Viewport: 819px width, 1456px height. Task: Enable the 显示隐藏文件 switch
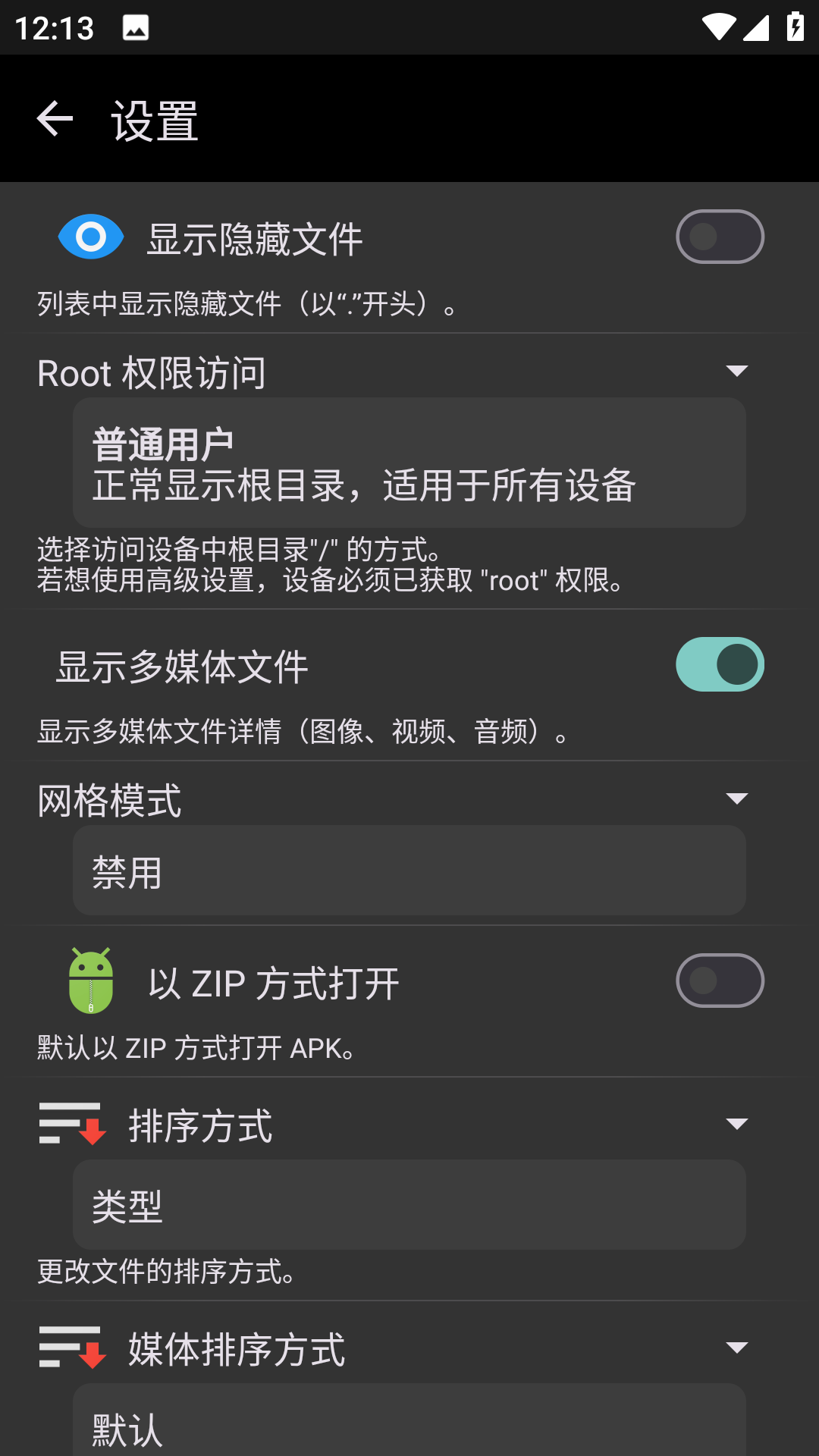(x=719, y=237)
